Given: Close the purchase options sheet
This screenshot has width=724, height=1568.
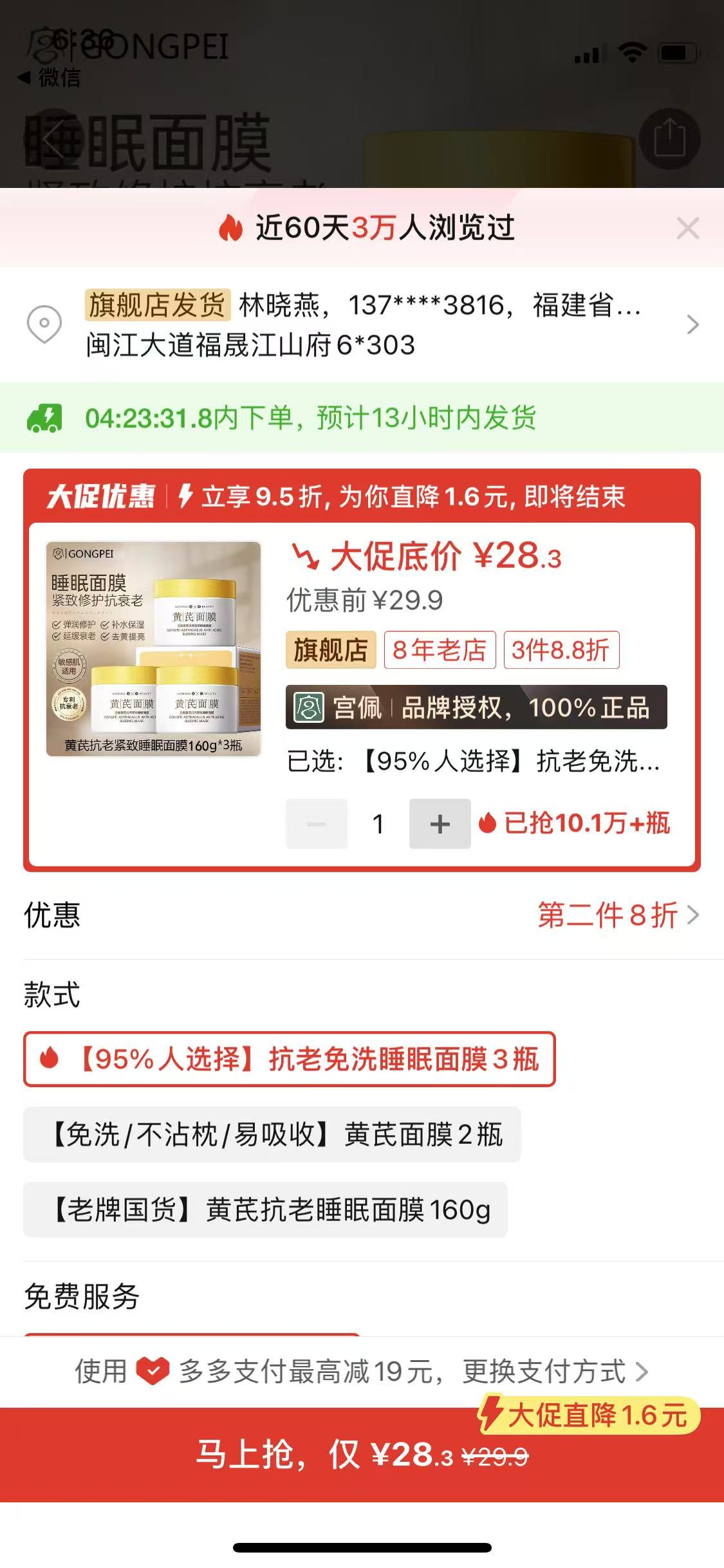Looking at the screenshot, I should [x=687, y=228].
